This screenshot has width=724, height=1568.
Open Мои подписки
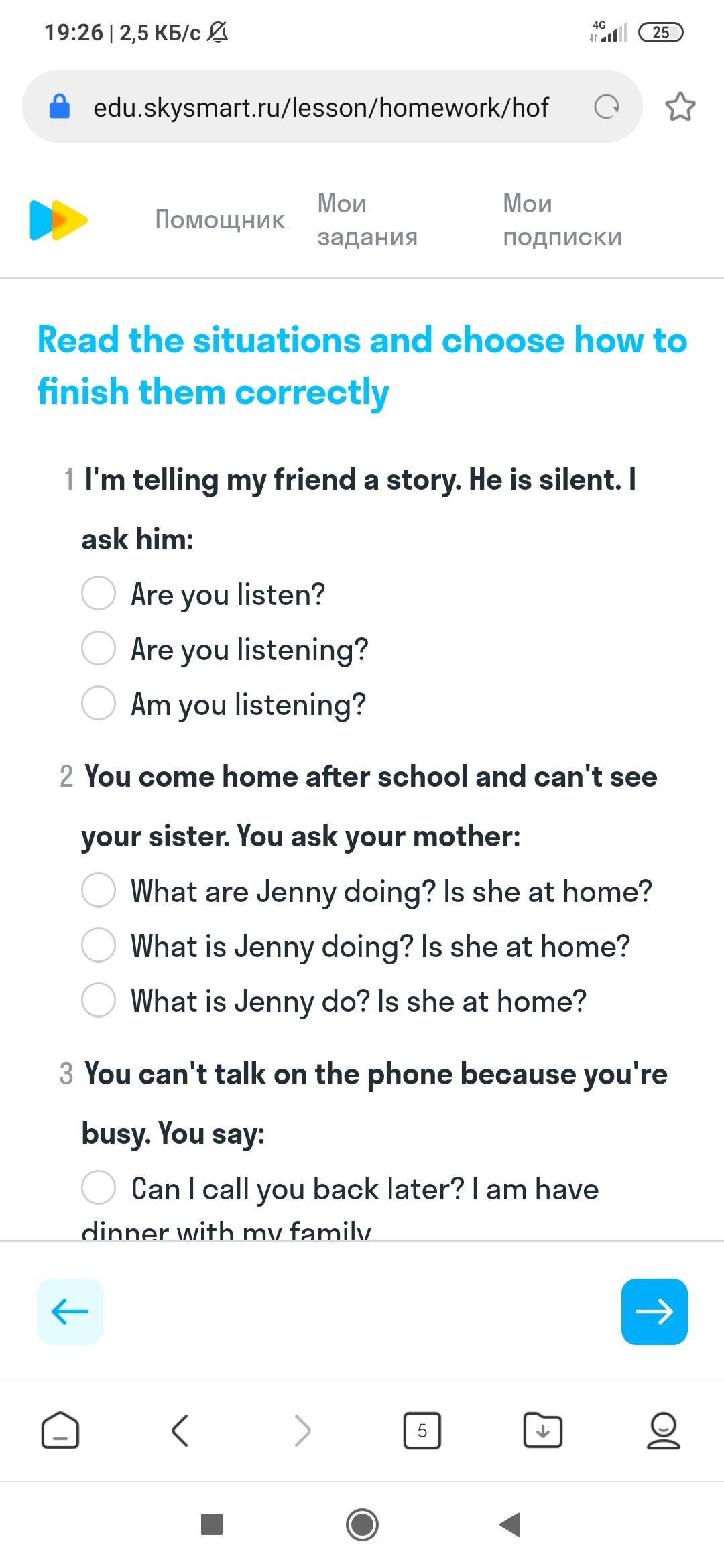562,220
